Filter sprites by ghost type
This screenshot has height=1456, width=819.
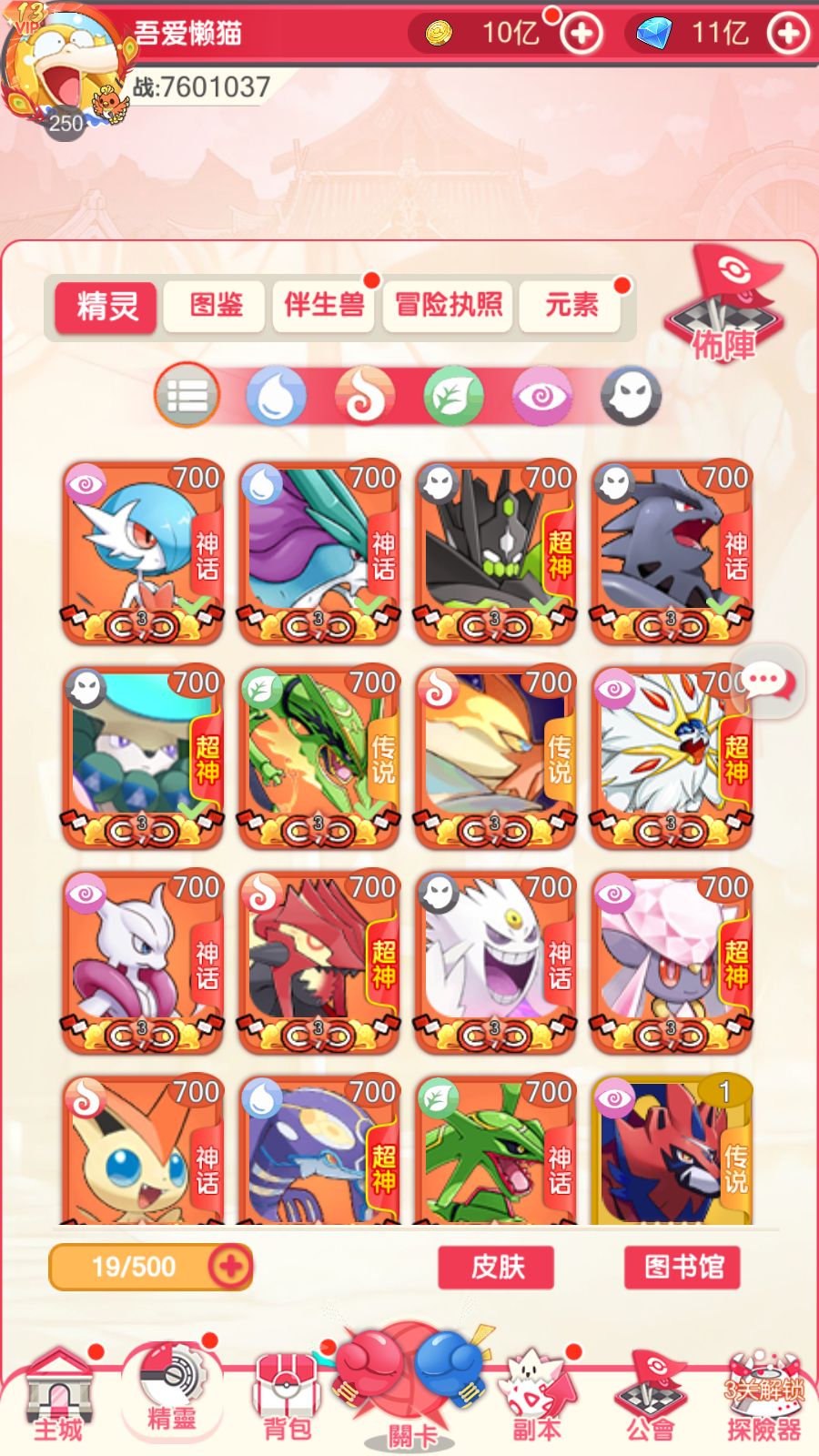click(x=630, y=396)
